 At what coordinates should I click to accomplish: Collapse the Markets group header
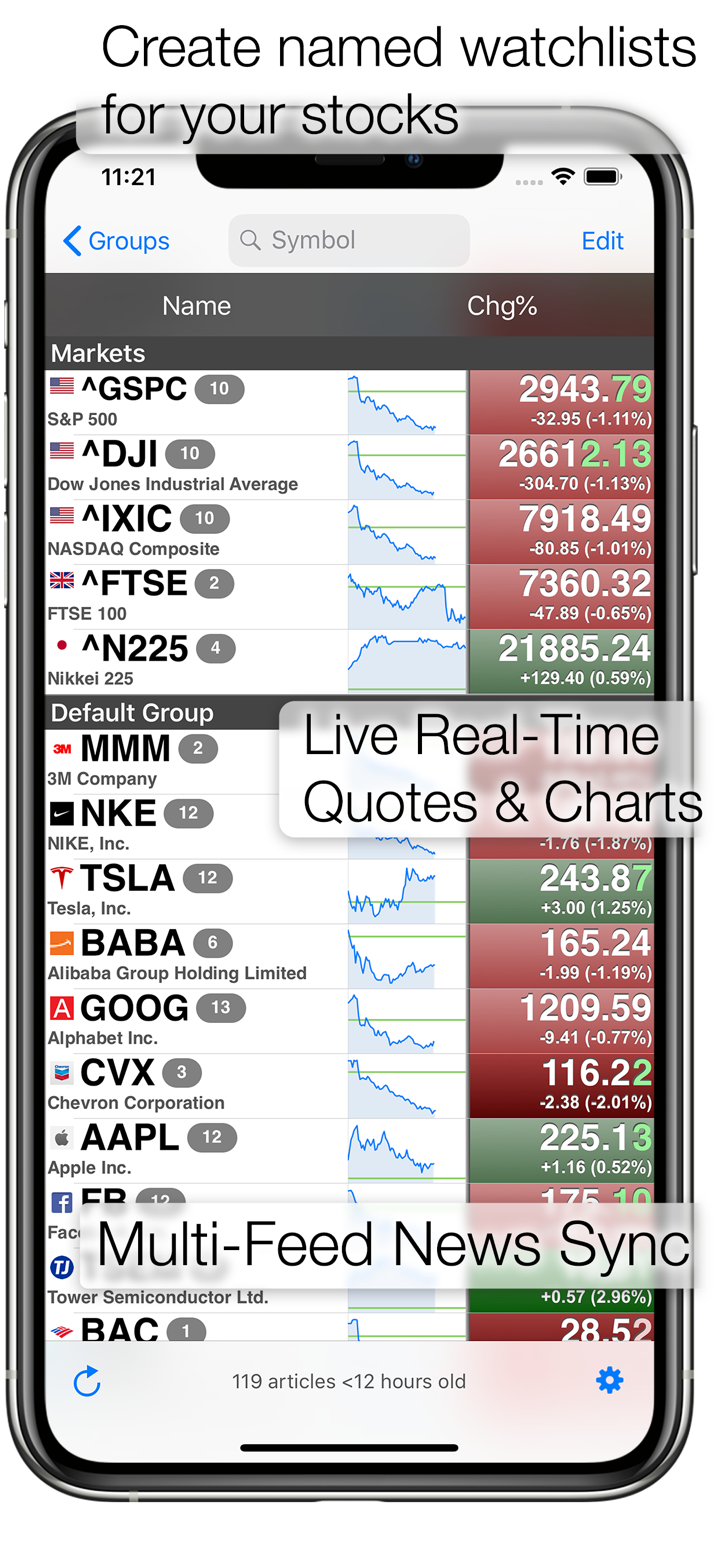click(97, 352)
